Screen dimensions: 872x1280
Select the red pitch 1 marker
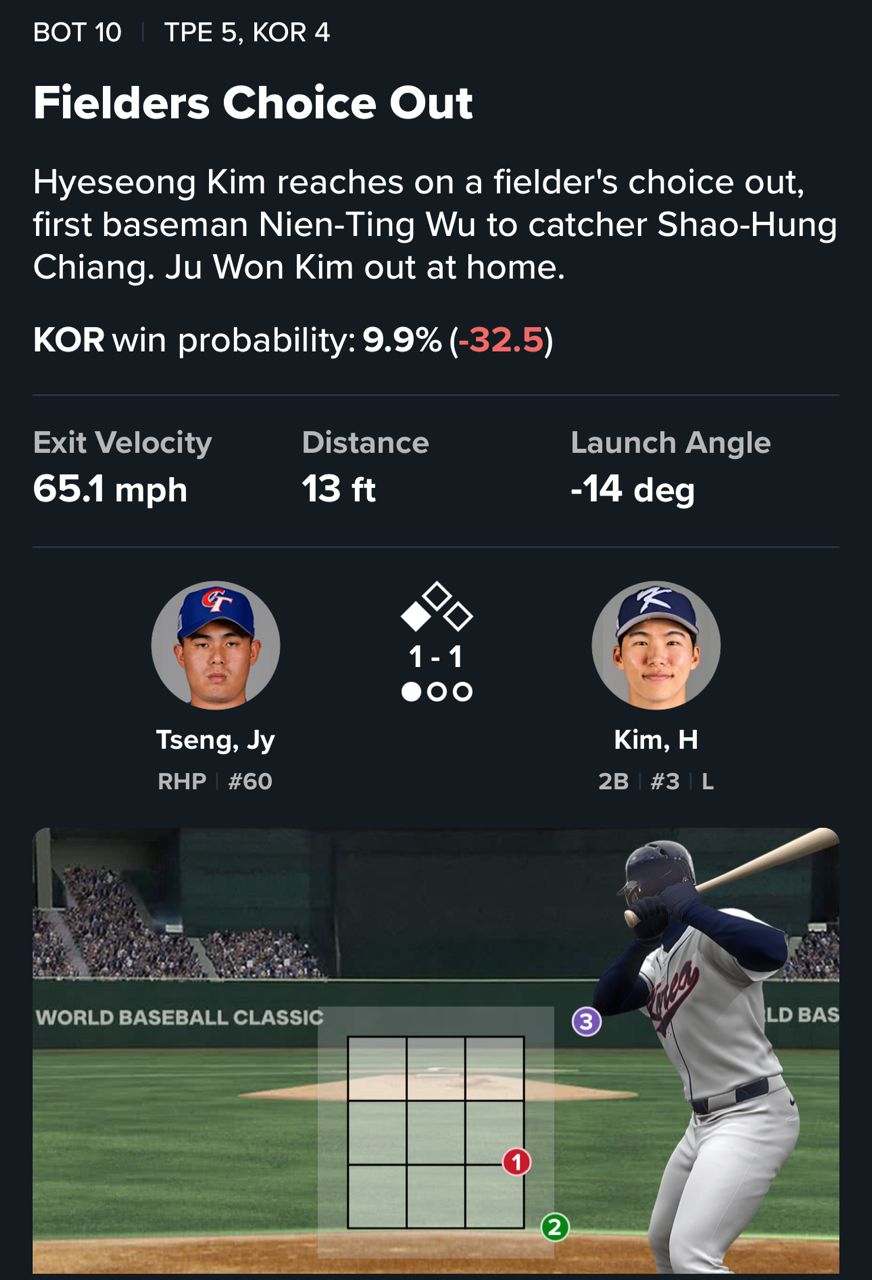click(x=516, y=1161)
